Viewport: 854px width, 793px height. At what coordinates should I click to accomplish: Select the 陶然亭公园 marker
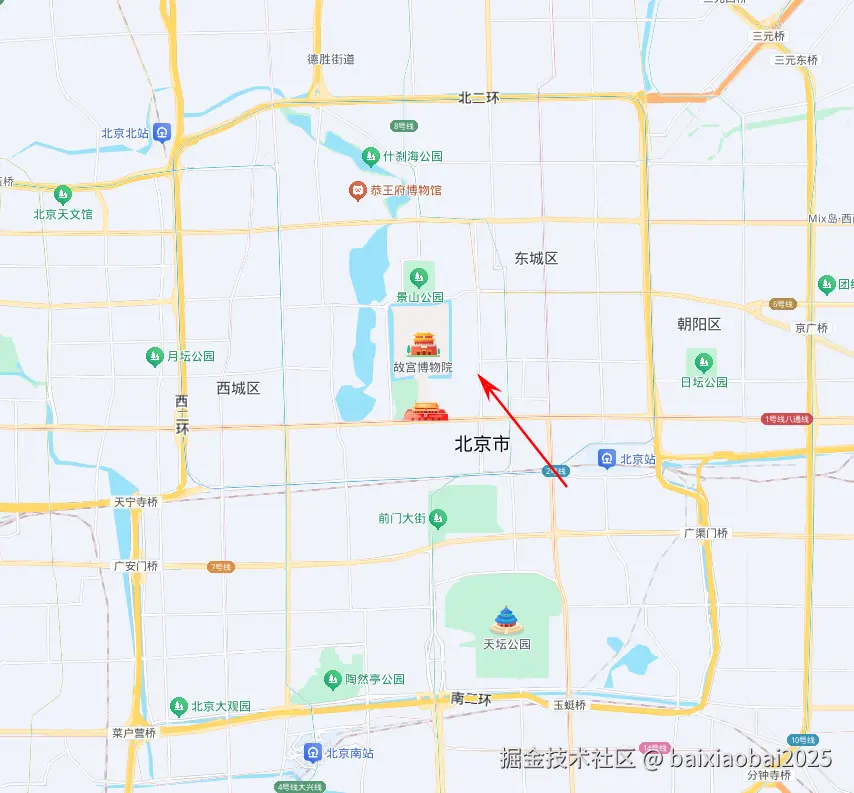pyautogui.click(x=333, y=679)
